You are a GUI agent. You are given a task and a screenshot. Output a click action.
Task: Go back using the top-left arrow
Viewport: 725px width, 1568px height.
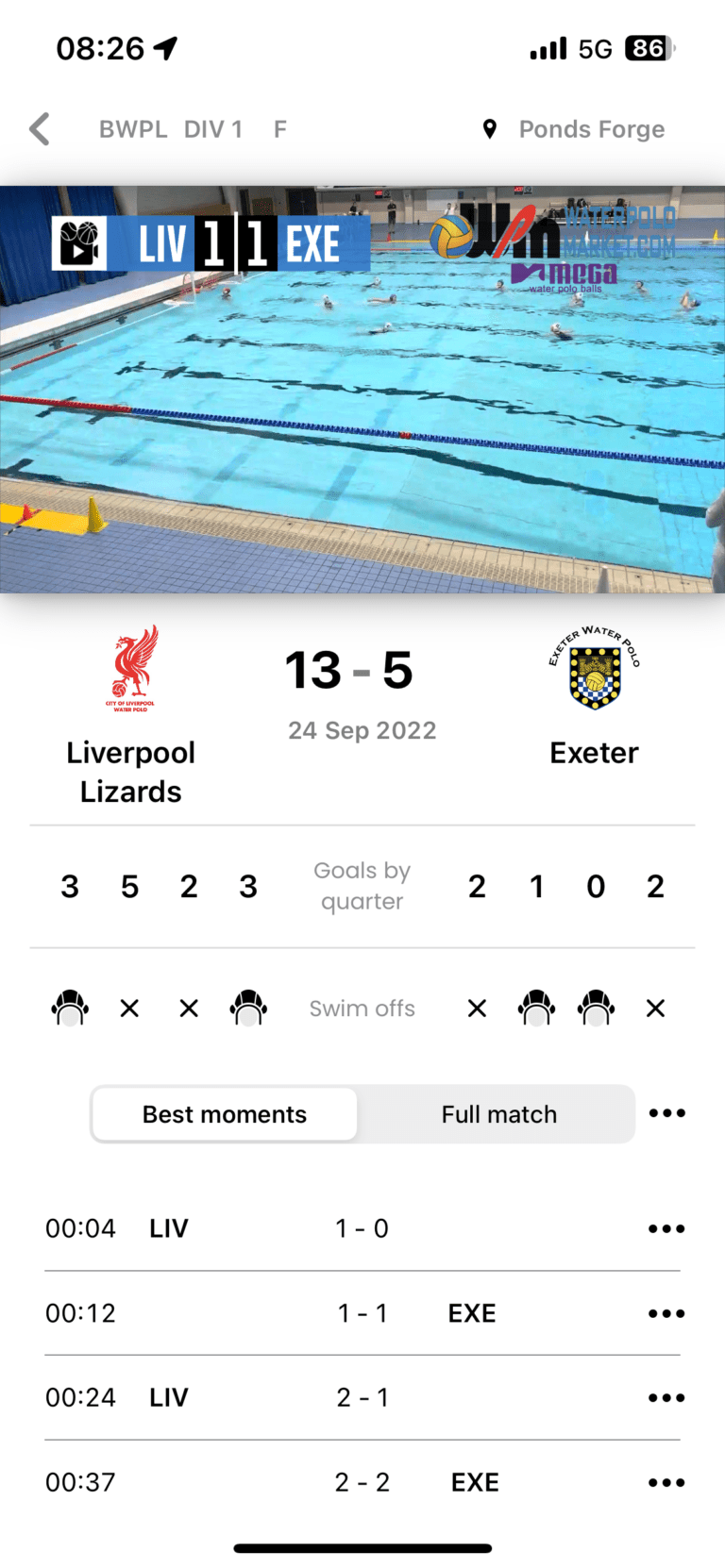point(40,129)
